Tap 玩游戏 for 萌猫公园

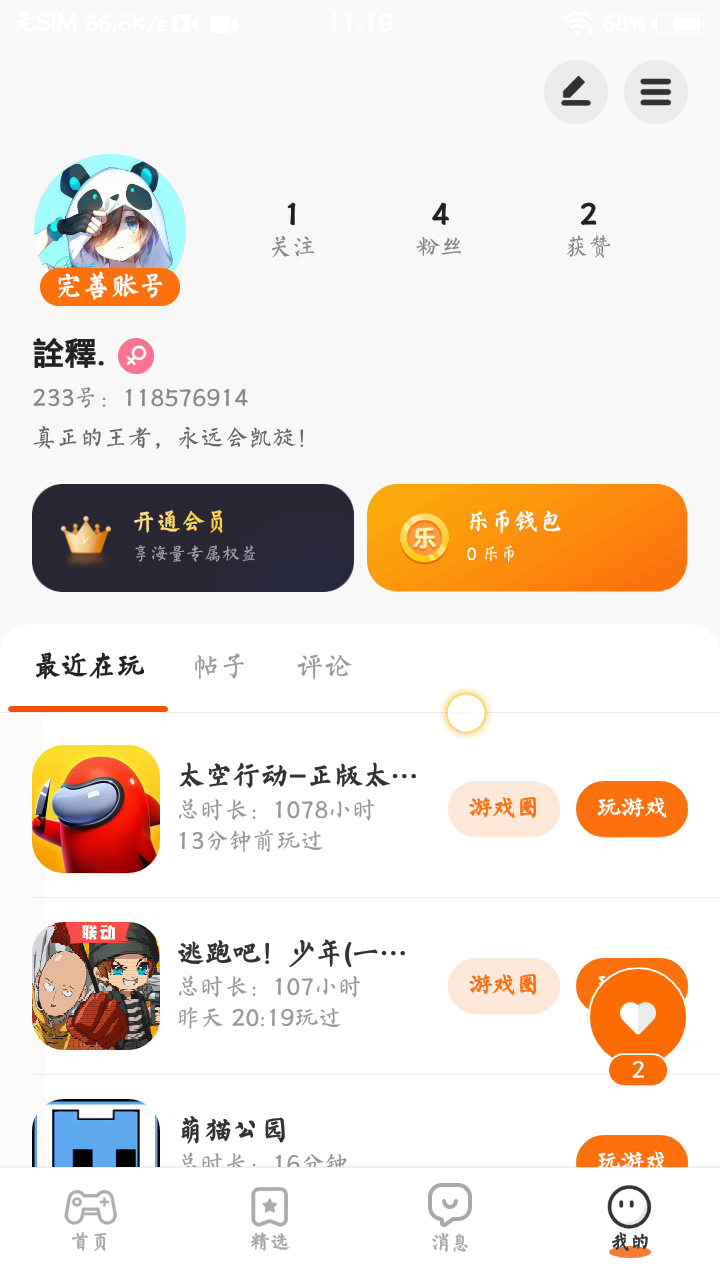point(632,1155)
